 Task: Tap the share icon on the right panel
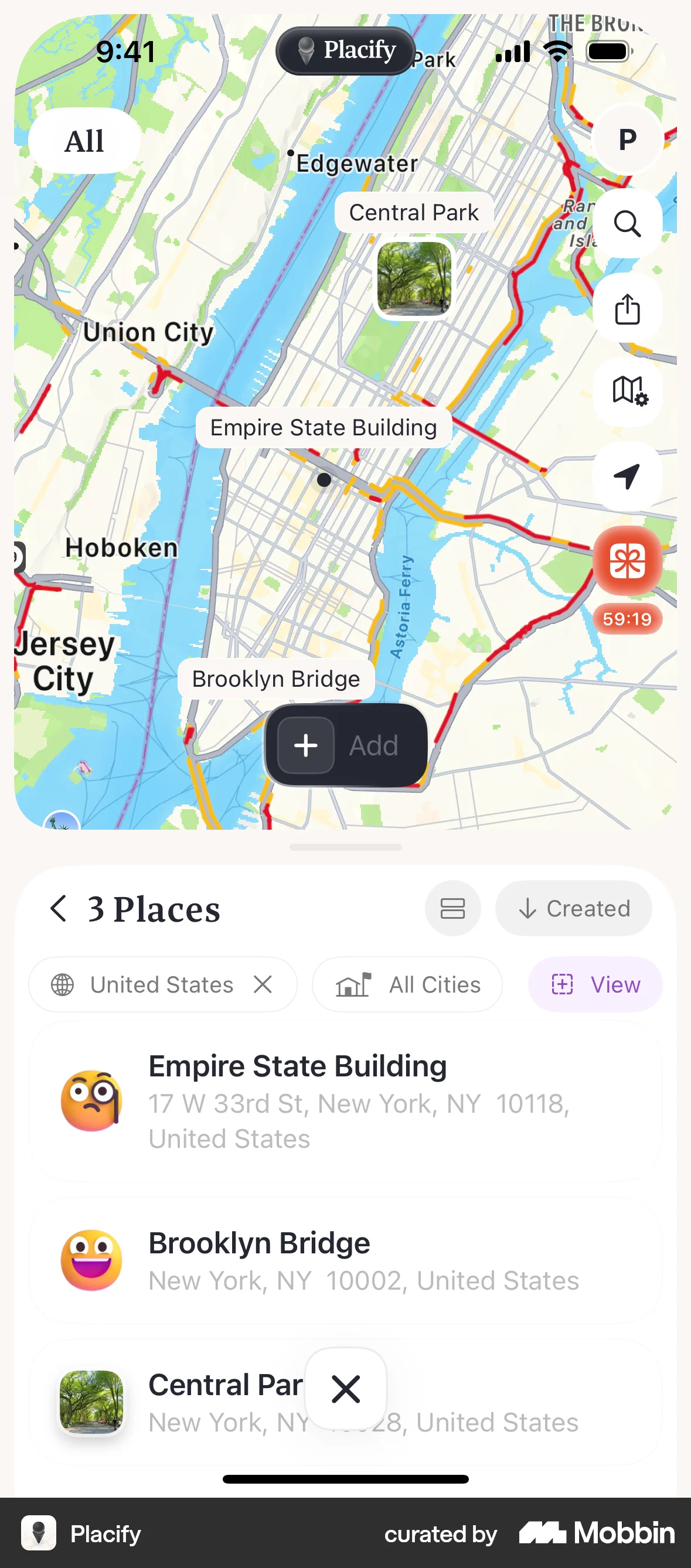[628, 309]
